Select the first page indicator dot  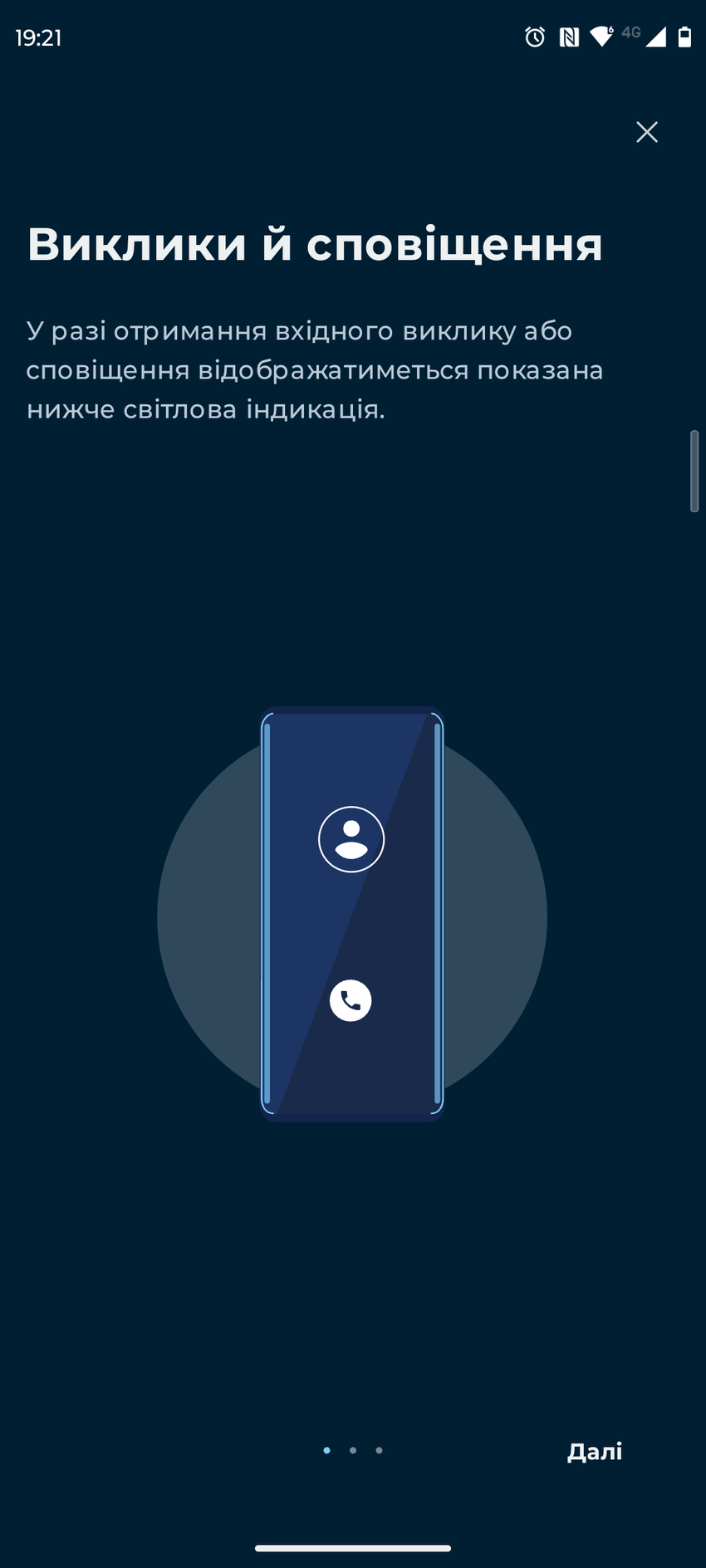coord(326,1450)
